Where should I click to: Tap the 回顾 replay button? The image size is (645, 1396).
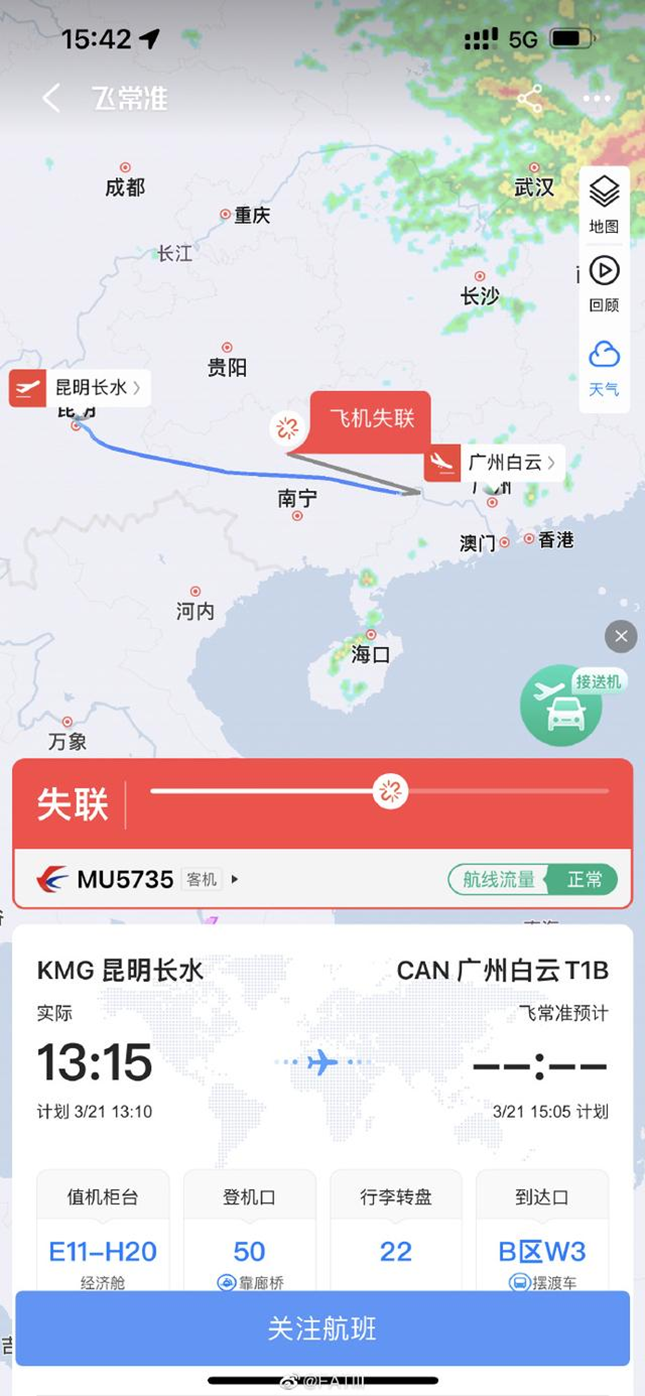604,282
